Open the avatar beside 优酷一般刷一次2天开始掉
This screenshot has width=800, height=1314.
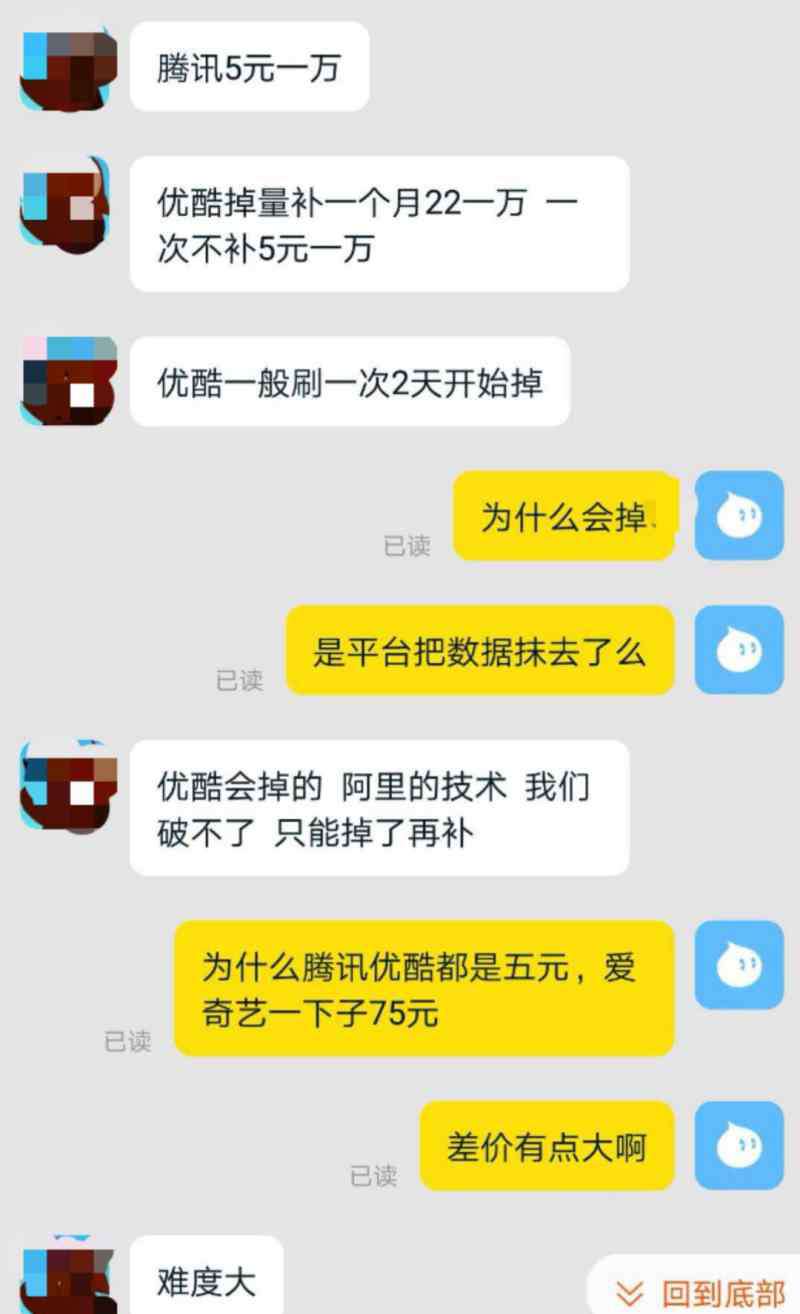[x=69, y=381]
